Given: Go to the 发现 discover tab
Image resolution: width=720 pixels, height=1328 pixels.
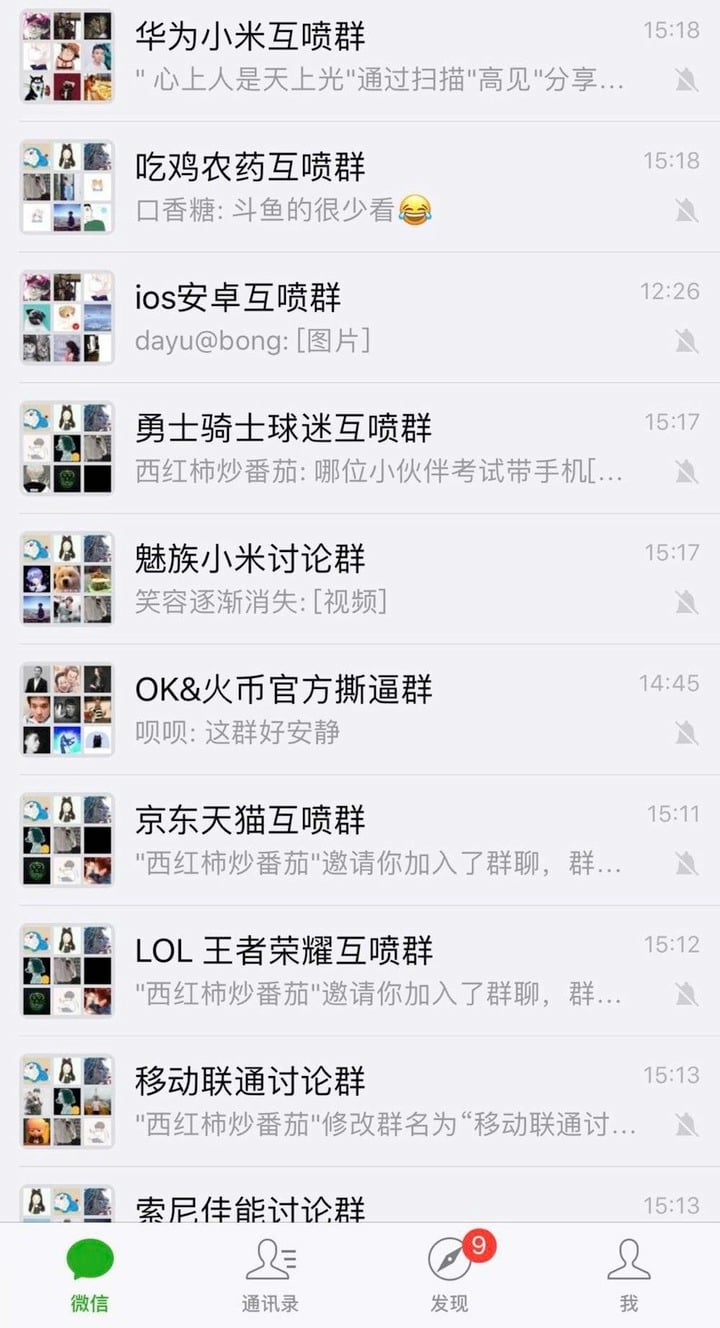Looking at the screenshot, I should (x=450, y=1275).
